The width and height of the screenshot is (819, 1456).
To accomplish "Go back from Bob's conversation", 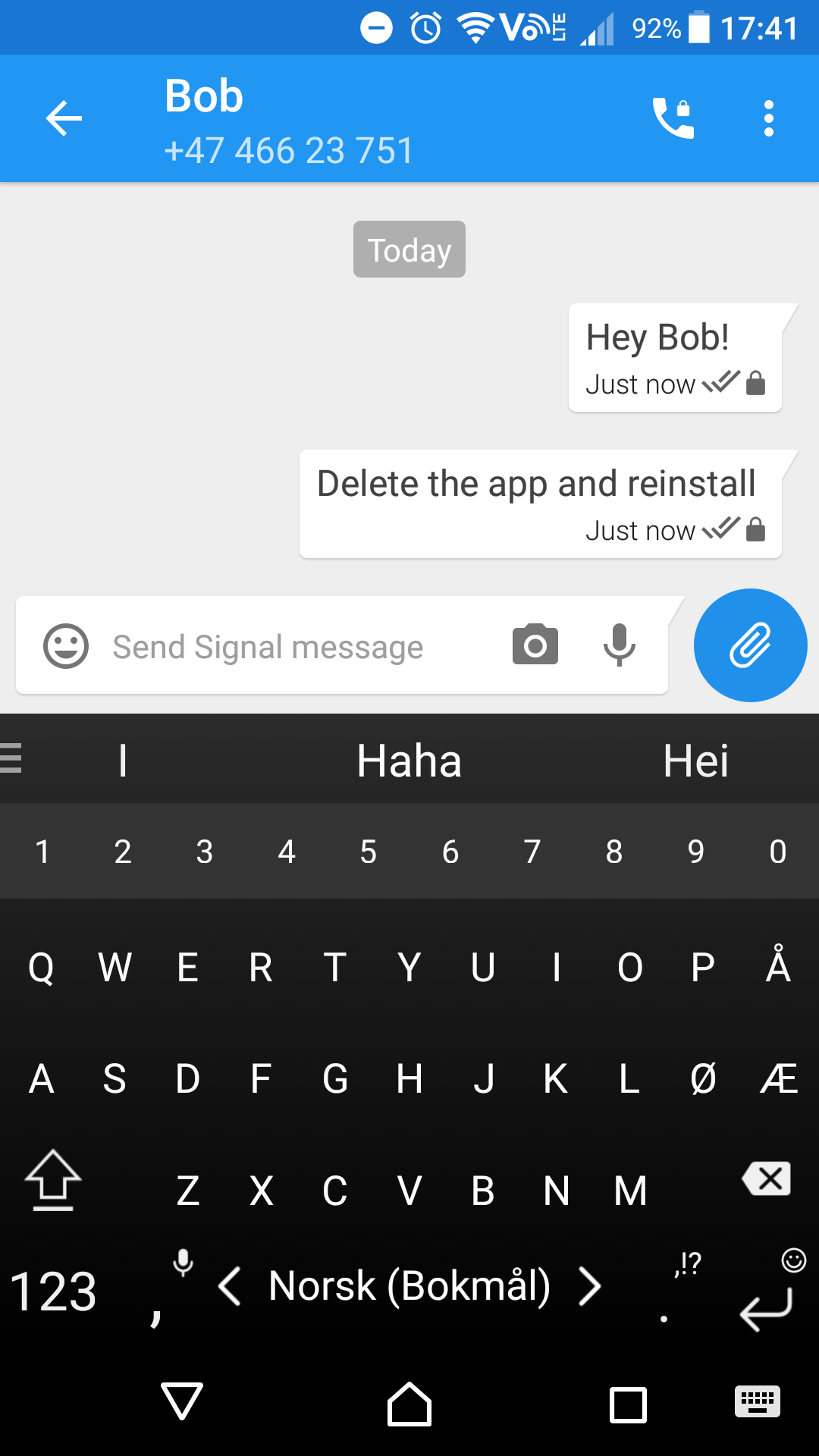I will [64, 119].
